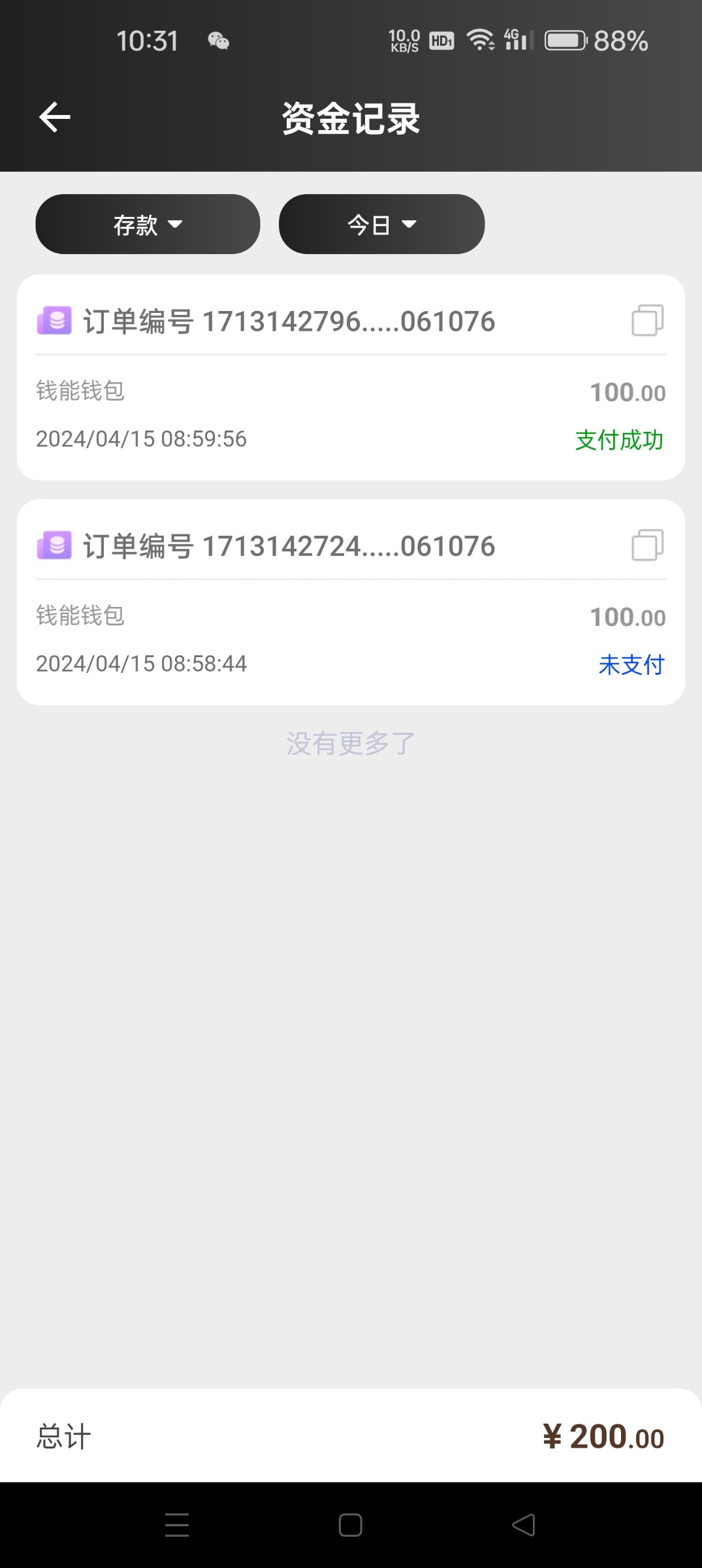Select the 未支付 status on the second order
Image resolution: width=702 pixels, height=1568 pixels.
click(x=631, y=664)
